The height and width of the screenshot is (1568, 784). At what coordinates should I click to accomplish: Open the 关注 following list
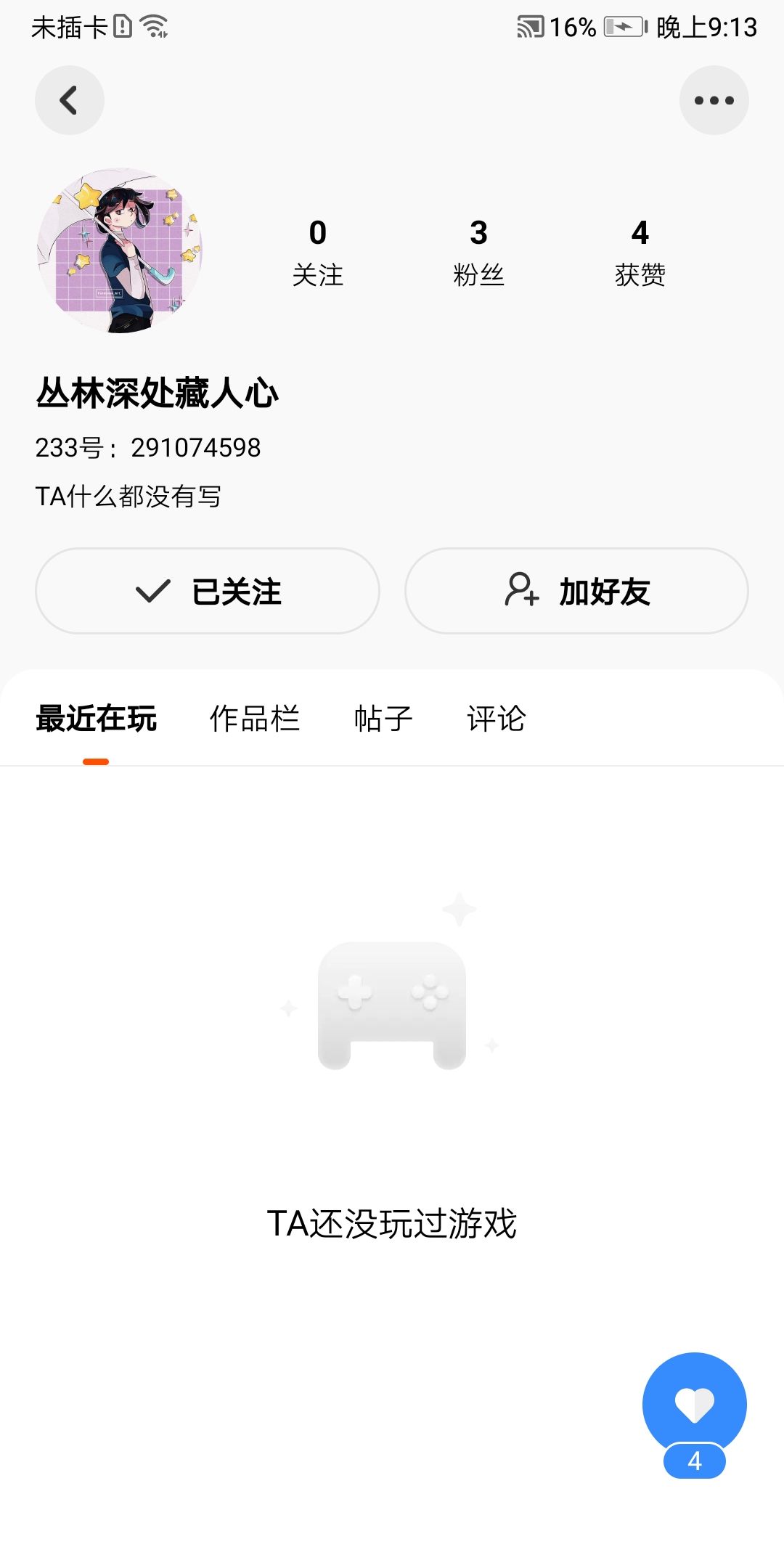(317, 252)
